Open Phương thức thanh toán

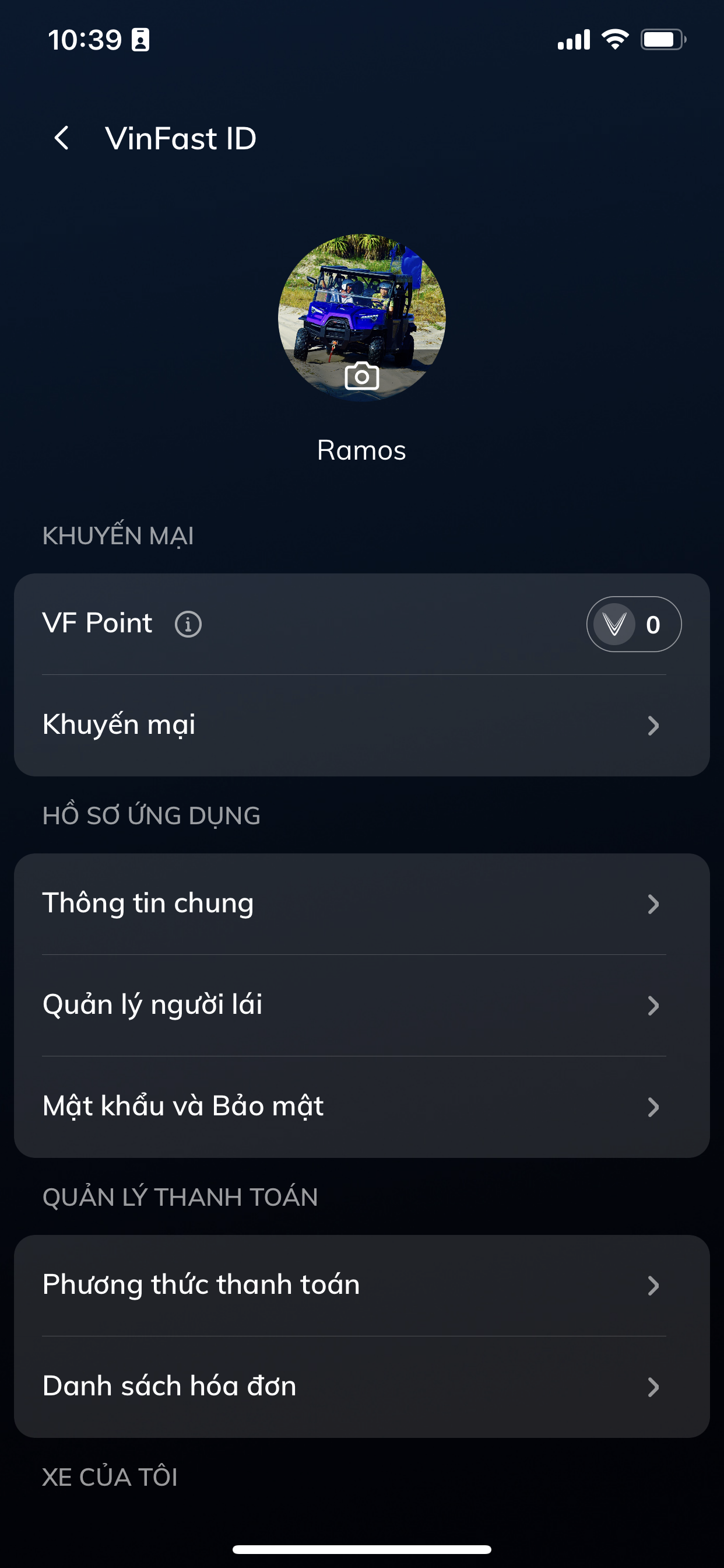tap(361, 1285)
